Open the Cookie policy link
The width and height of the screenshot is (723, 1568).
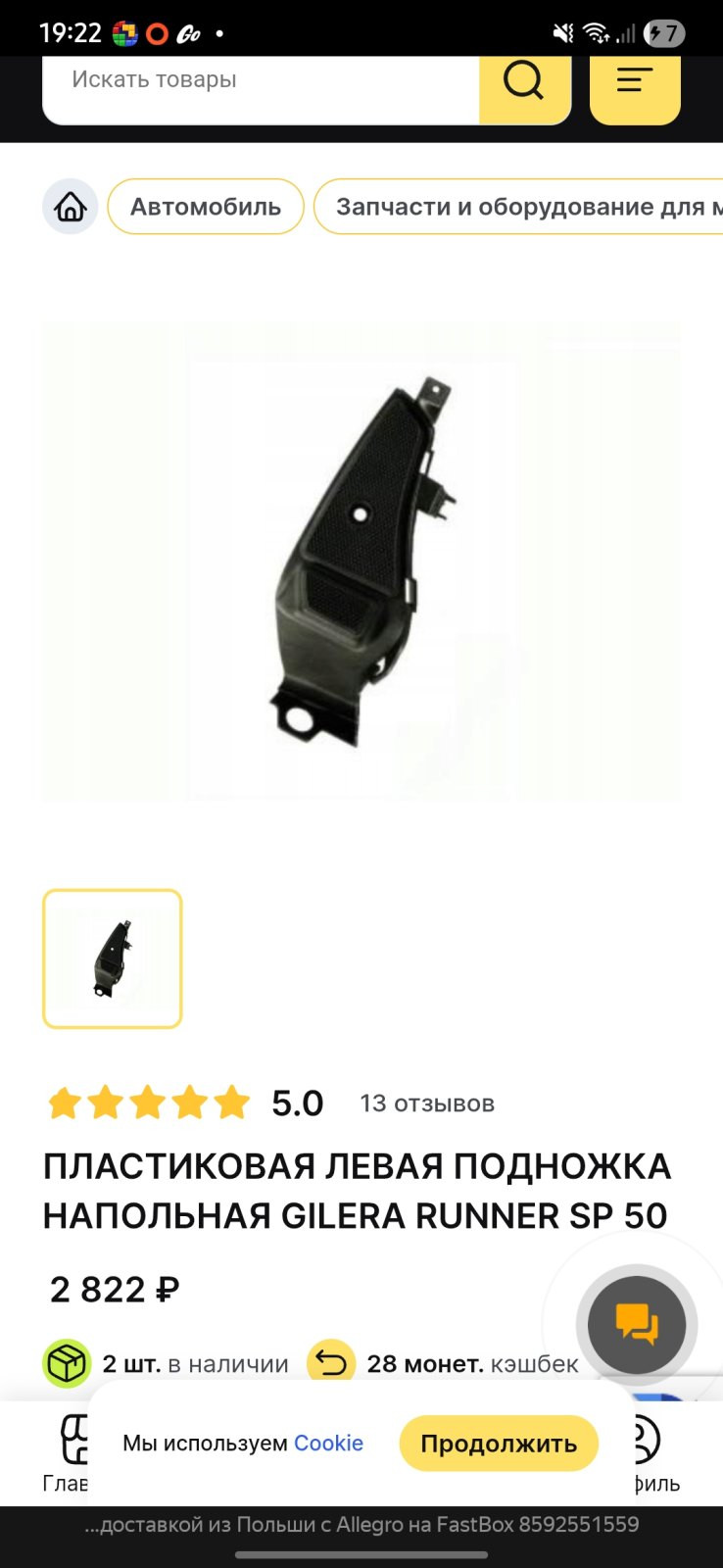point(328,1443)
